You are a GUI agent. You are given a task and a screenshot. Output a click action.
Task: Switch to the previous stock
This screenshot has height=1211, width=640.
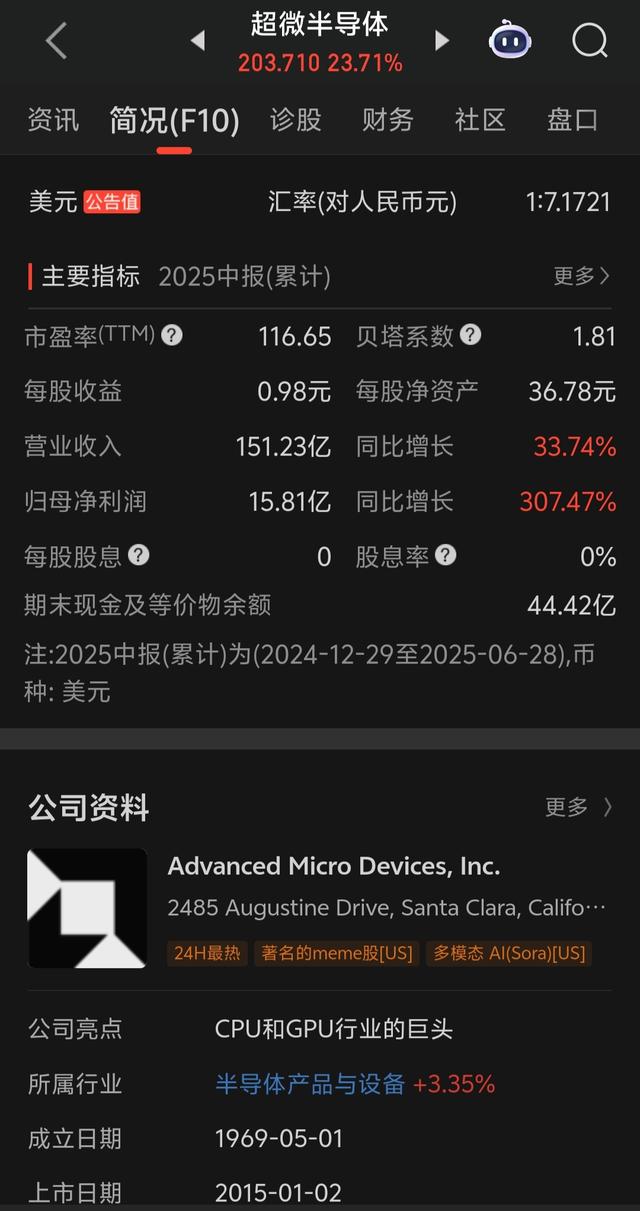pyautogui.click(x=197, y=41)
